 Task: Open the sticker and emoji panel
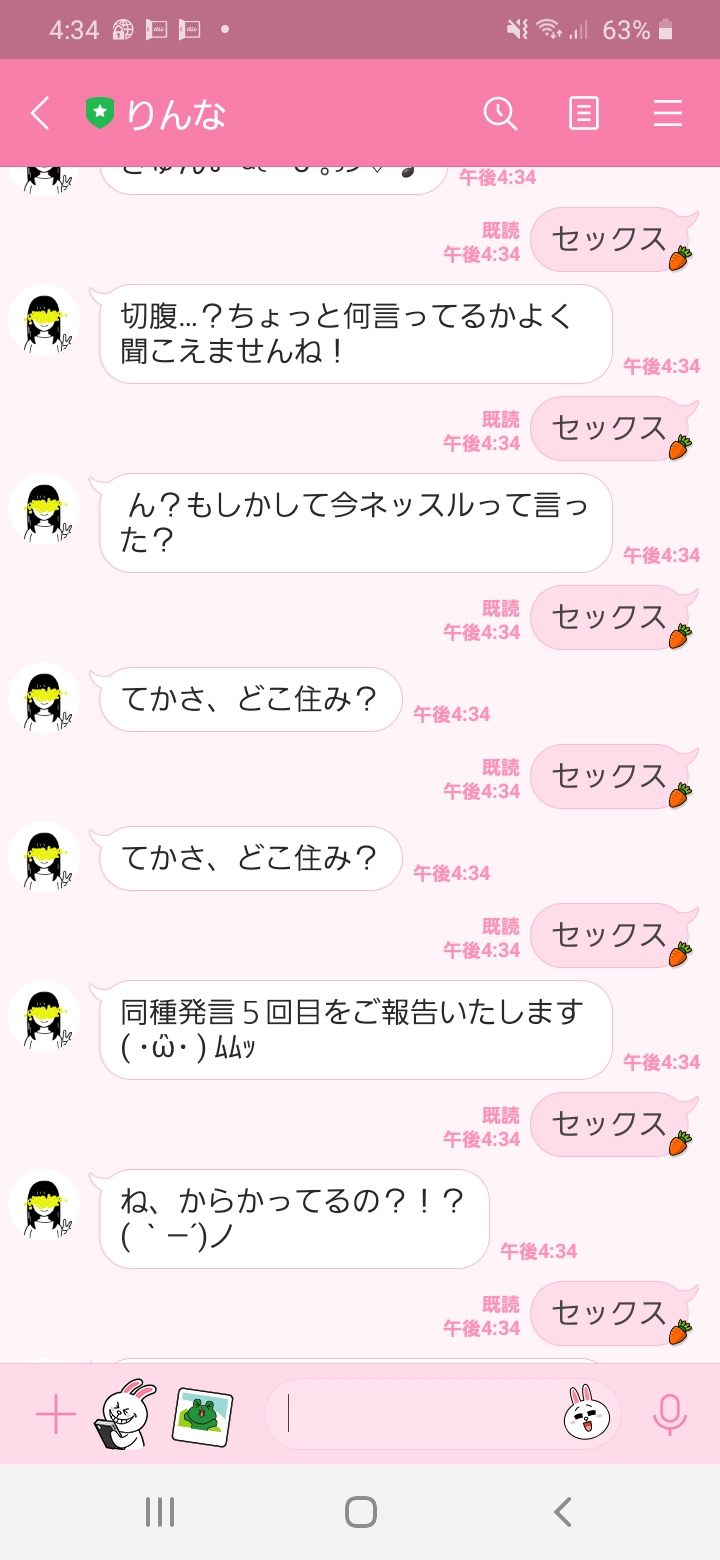tap(587, 1414)
